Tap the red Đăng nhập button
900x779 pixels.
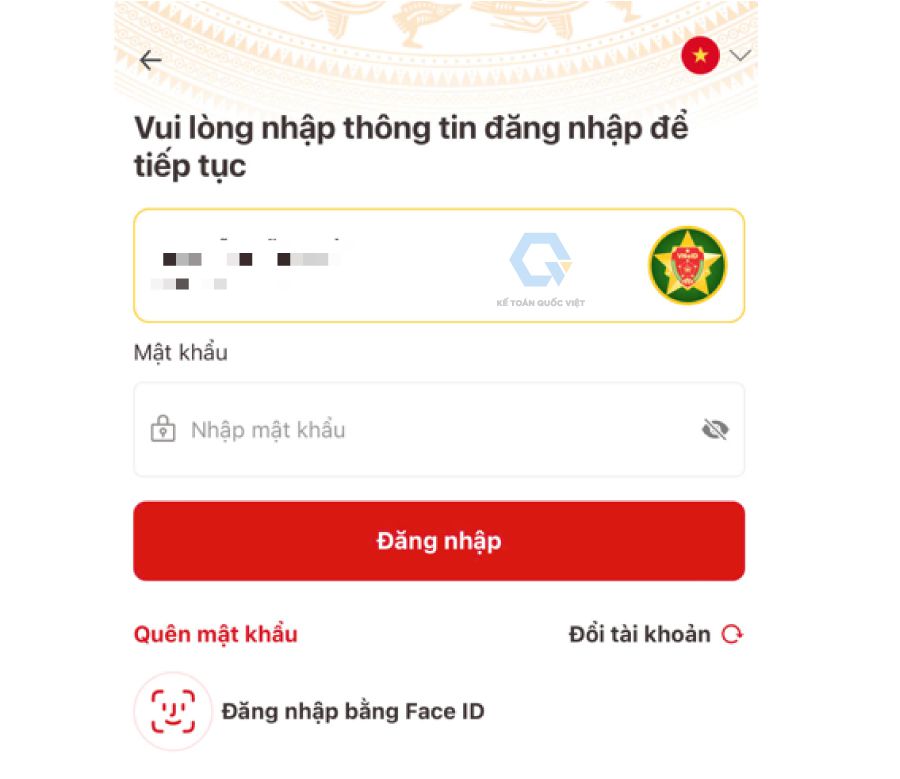click(x=439, y=541)
